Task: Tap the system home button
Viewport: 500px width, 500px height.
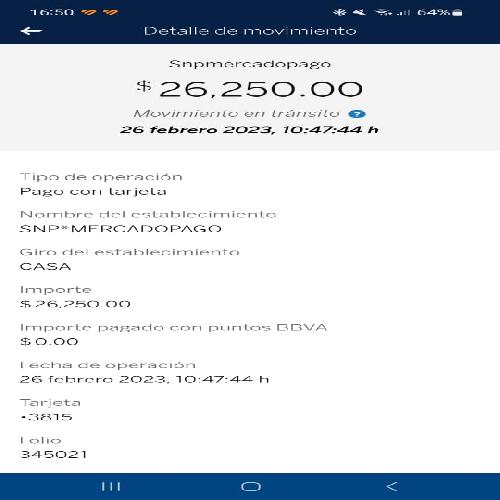Action: [251, 486]
